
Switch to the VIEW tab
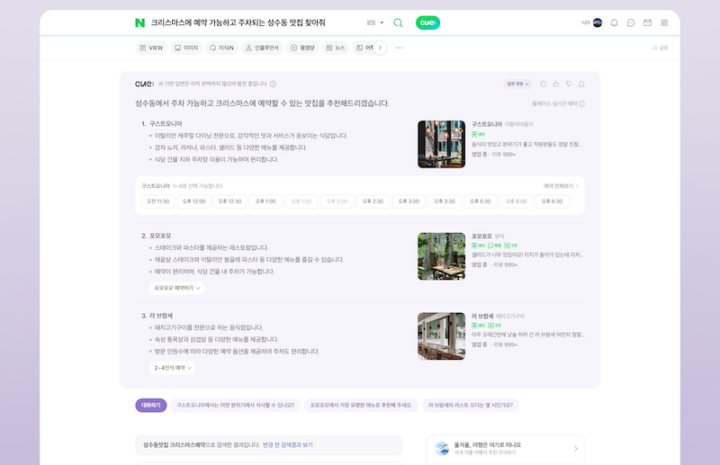[x=150, y=47]
